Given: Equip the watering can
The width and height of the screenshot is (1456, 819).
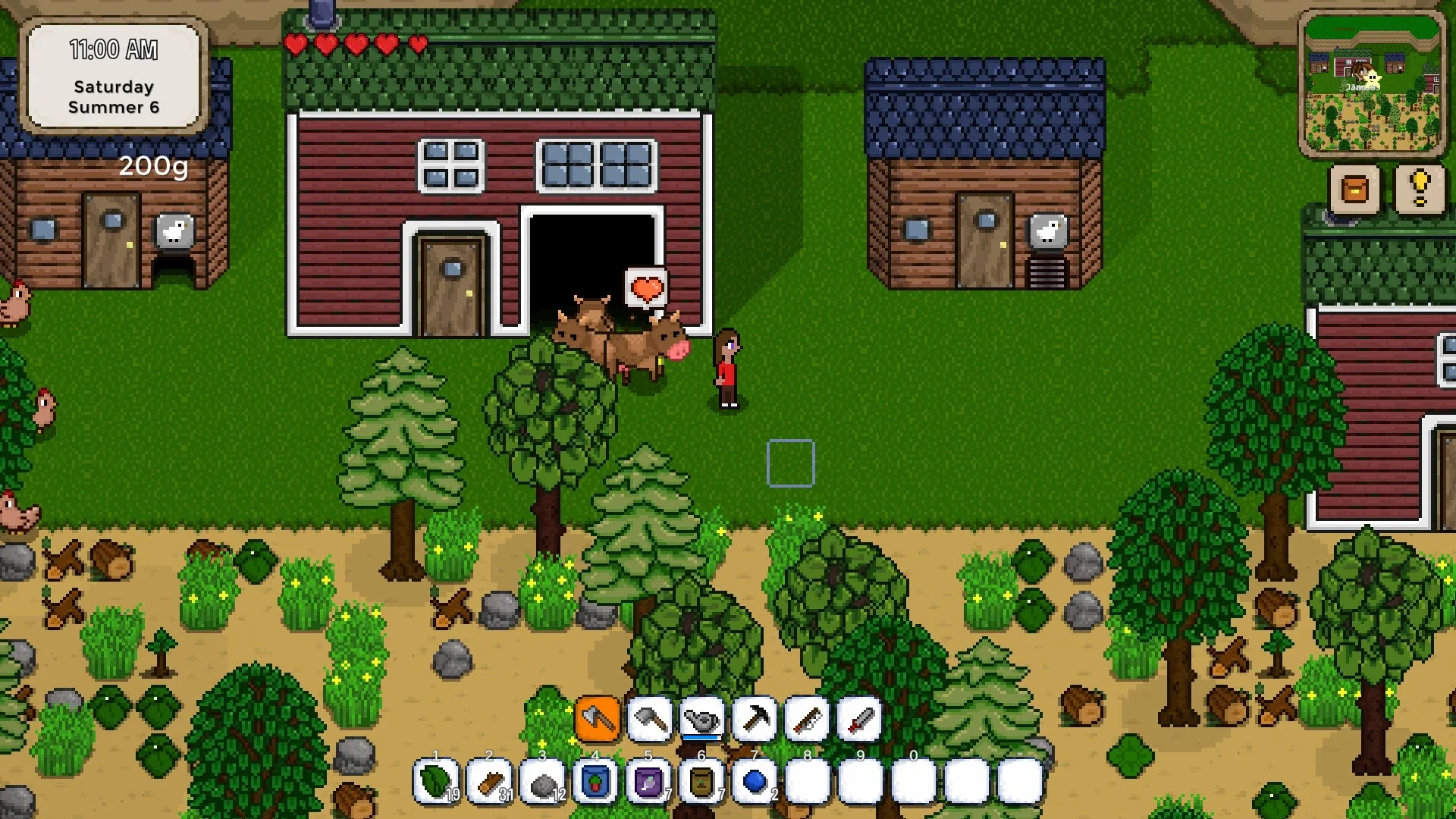Looking at the screenshot, I should [x=701, y=719].
